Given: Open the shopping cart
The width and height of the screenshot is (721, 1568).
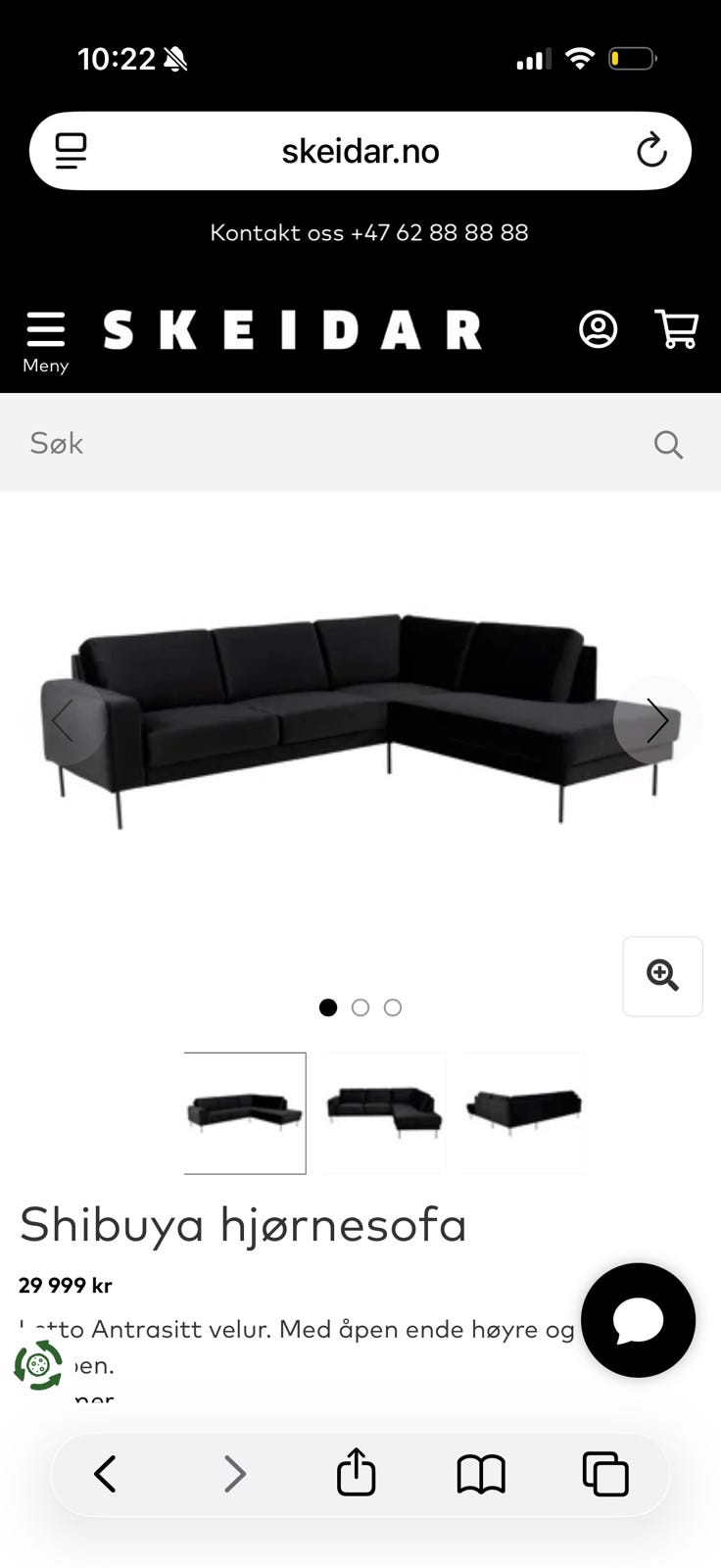Looking at the screenshot, I should coord(676,329).
